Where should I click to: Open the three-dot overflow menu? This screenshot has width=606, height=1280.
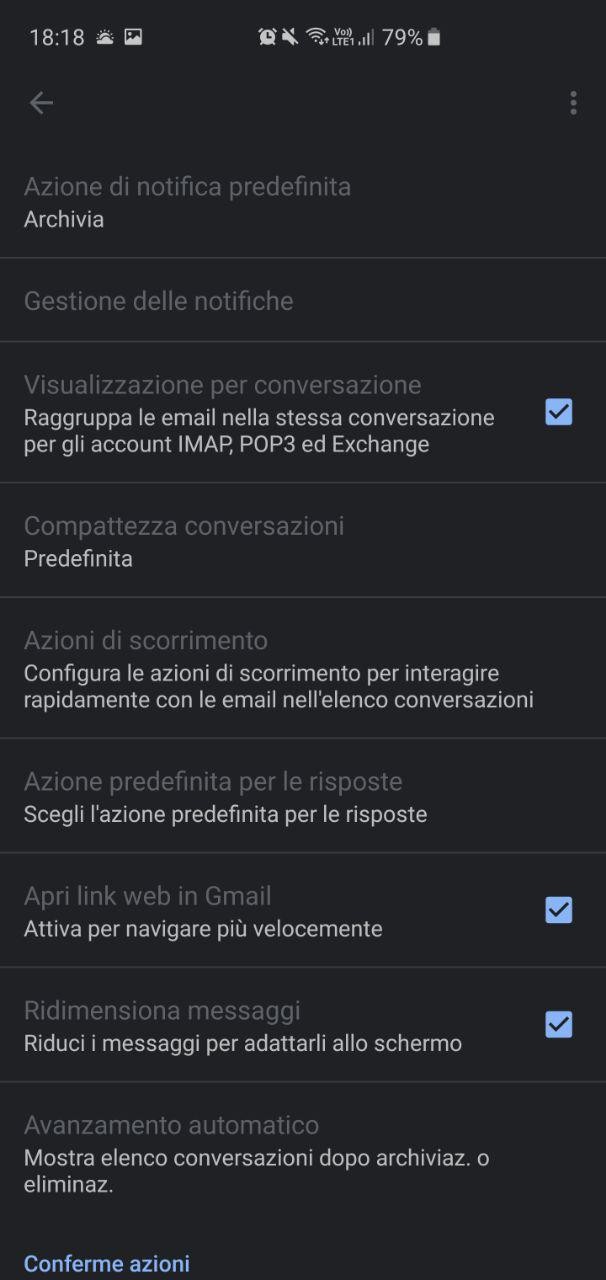click(573, 103)
